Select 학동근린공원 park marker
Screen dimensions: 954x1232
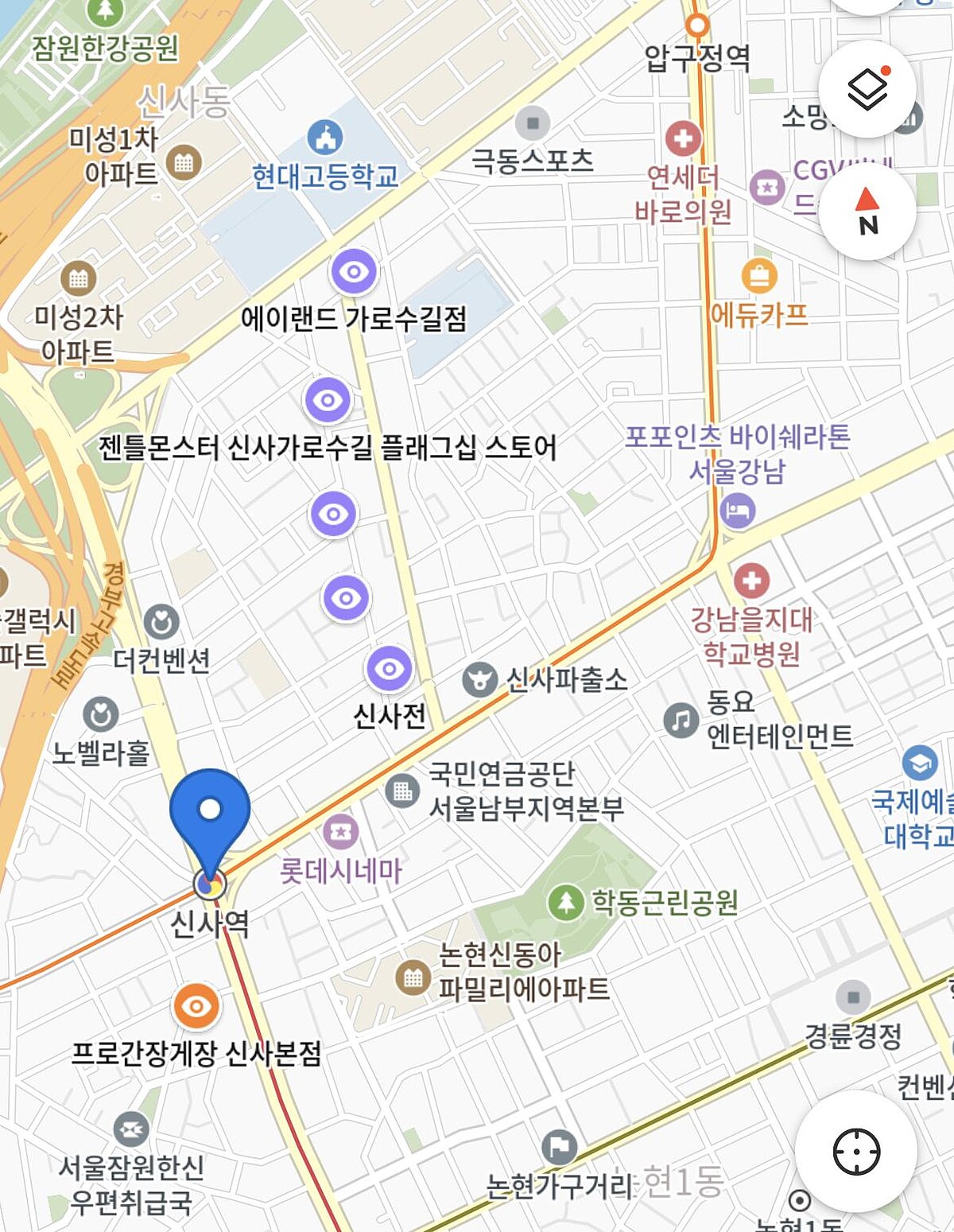click(566, 903)
